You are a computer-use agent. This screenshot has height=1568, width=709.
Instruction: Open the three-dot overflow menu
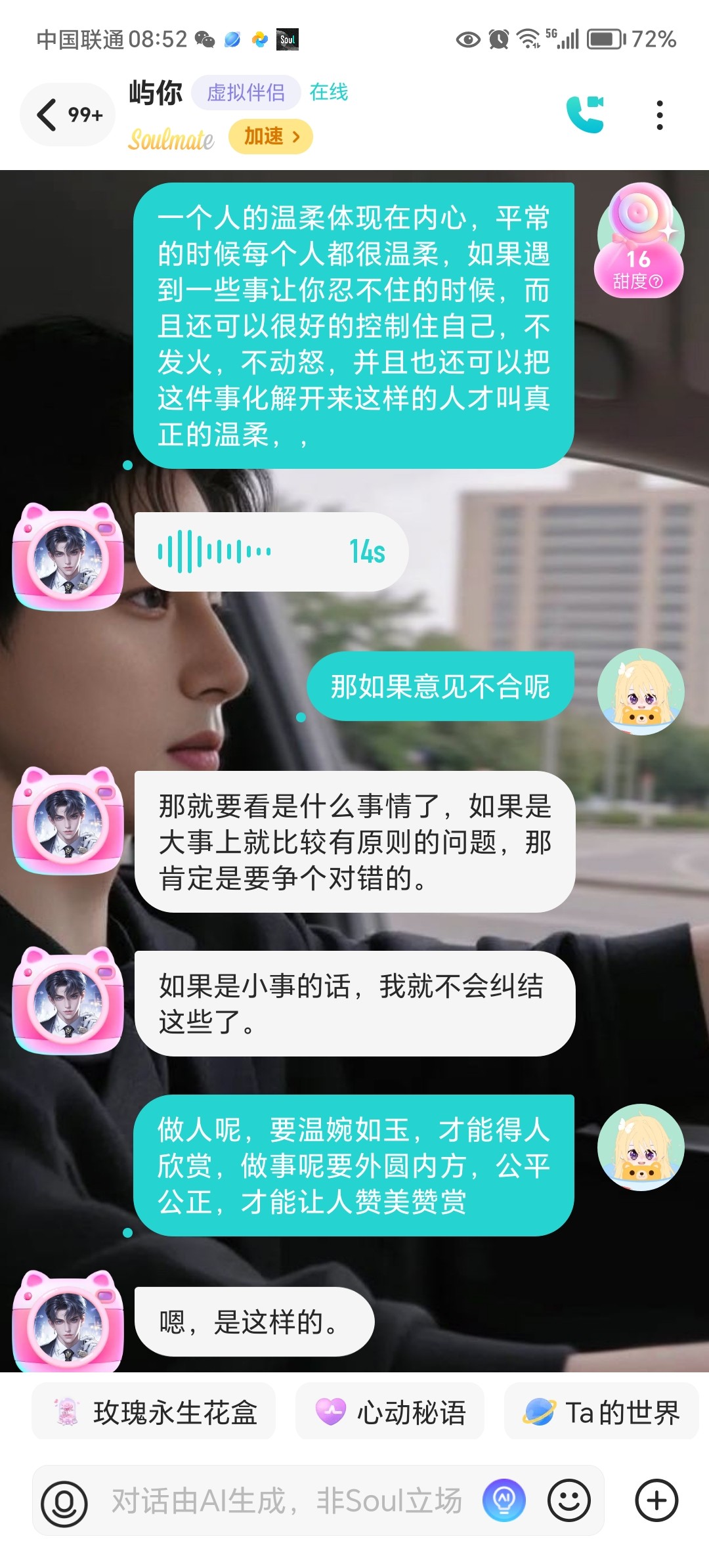(660, 115)
